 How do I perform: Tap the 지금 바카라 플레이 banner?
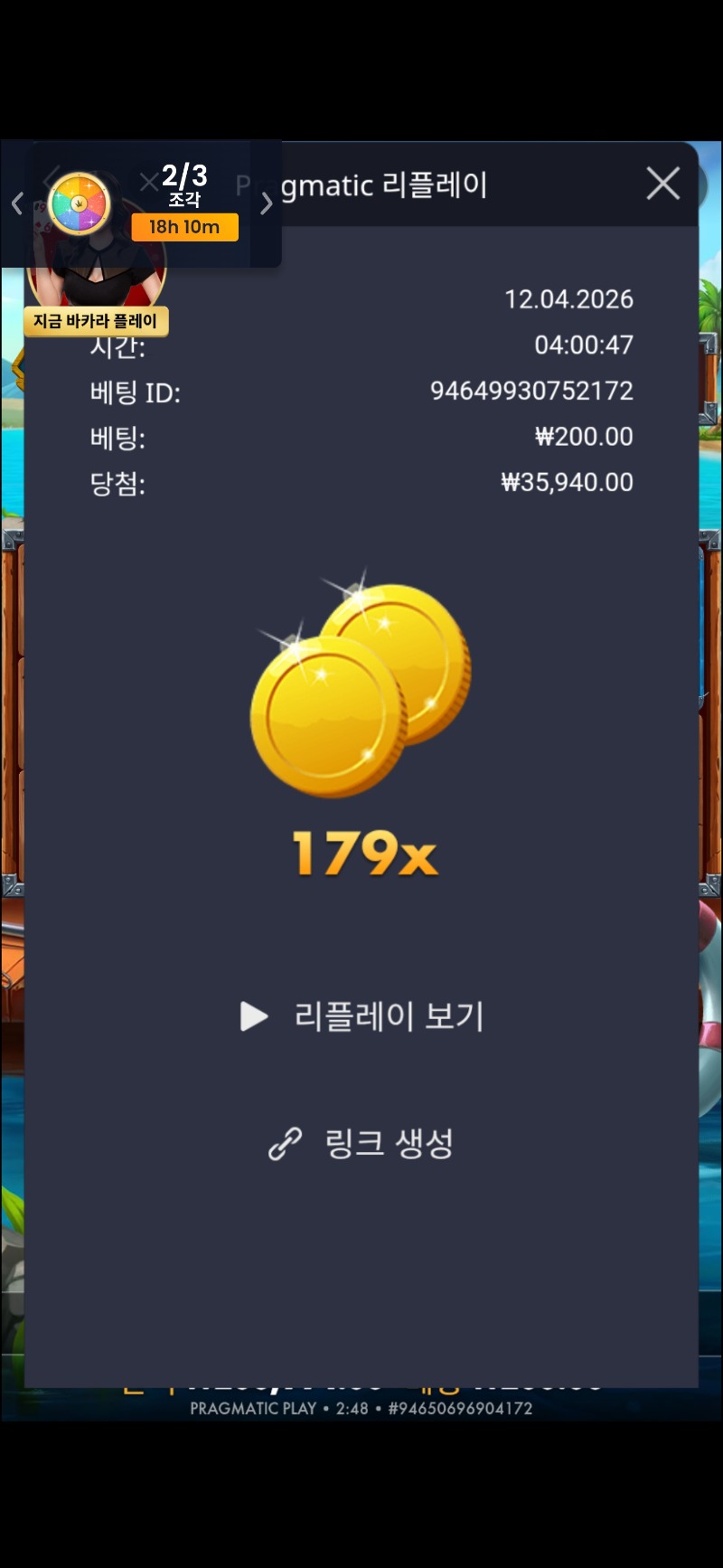(x=96, y=321)
